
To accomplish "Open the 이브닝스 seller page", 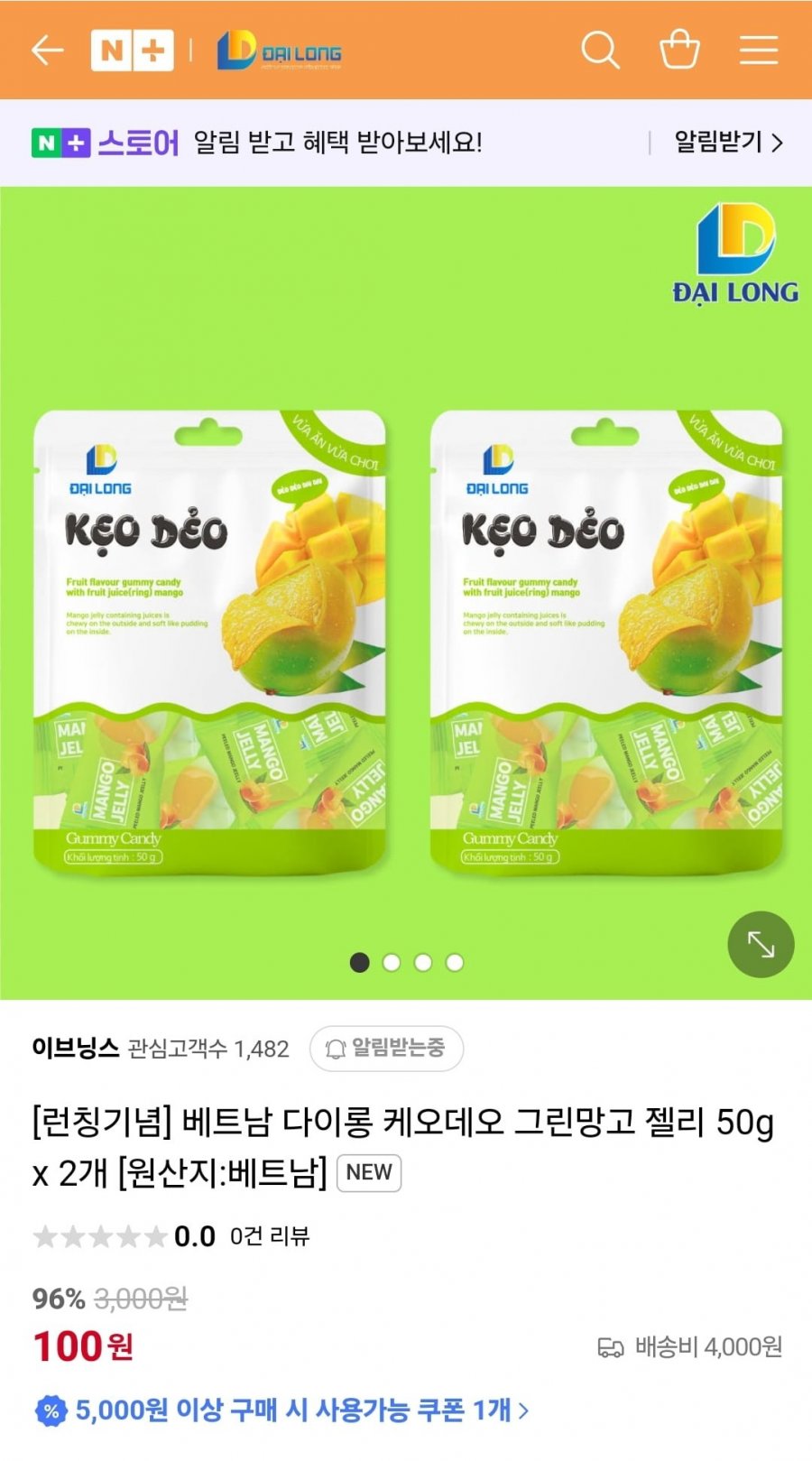I will tap(75, 1049).
